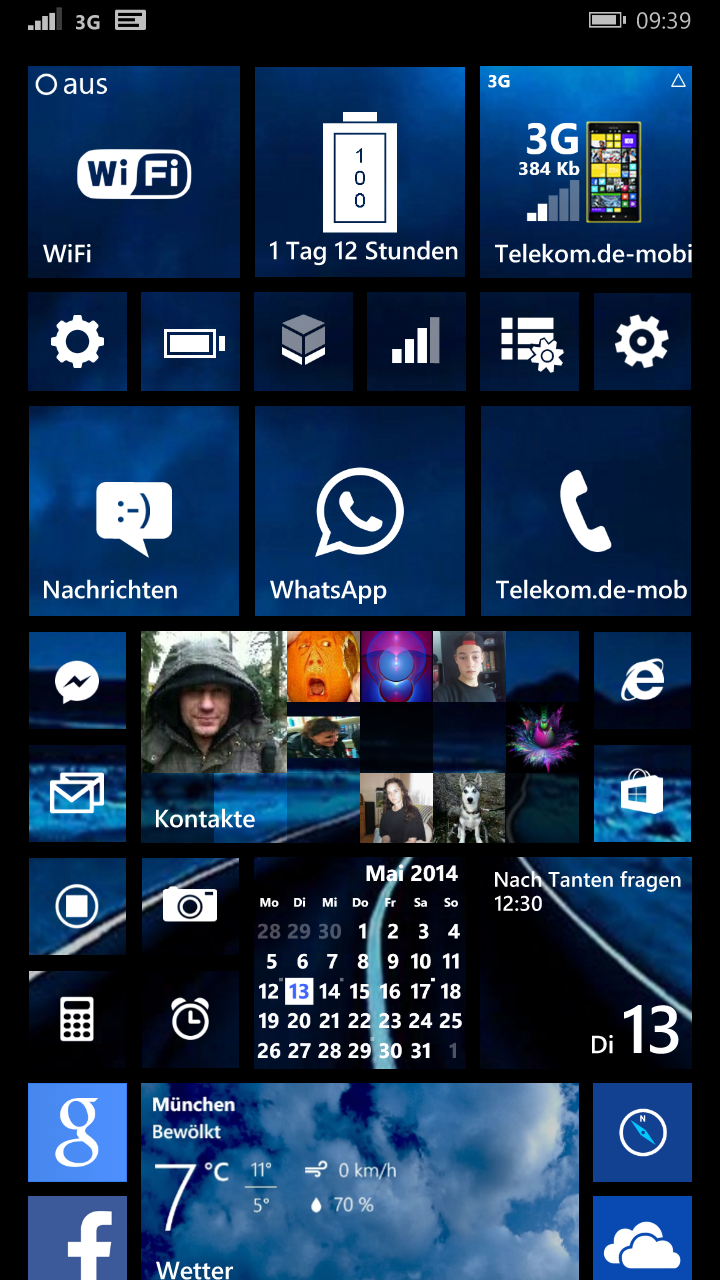
Task: Open the Nachrichten messaging tile
Action: pos(134,510)
